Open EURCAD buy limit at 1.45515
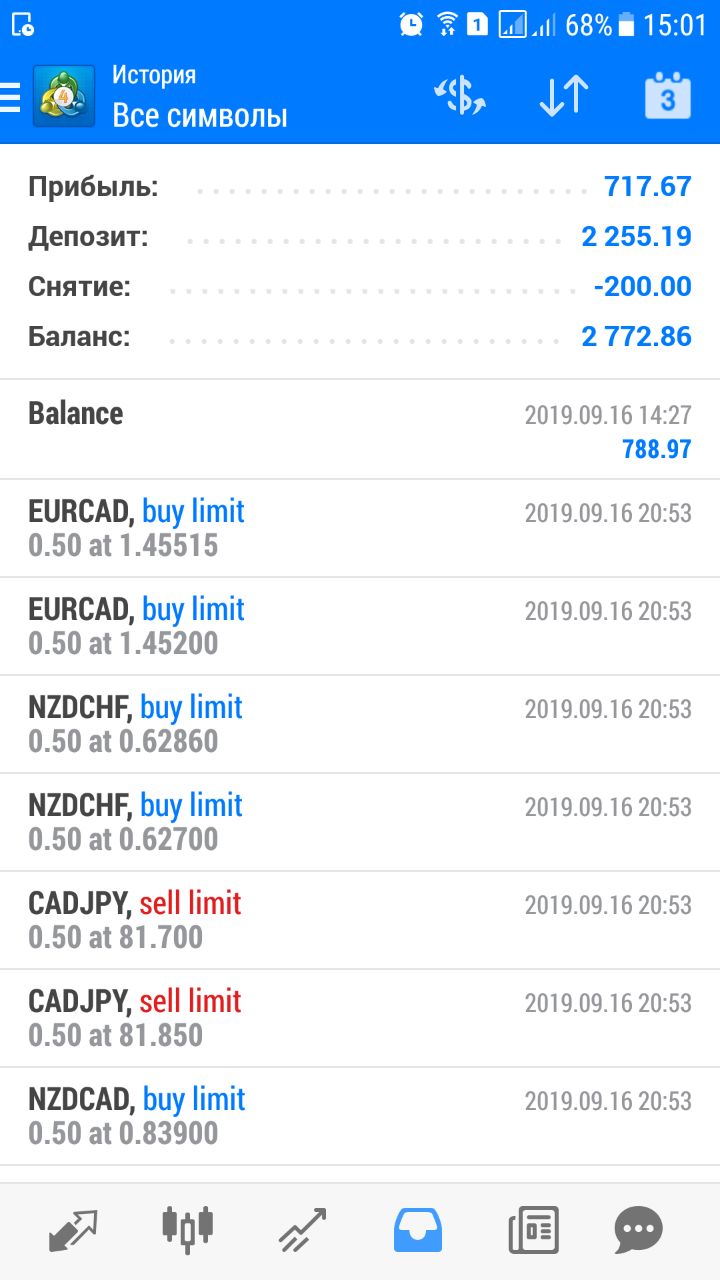 click(x=360, y=528)
